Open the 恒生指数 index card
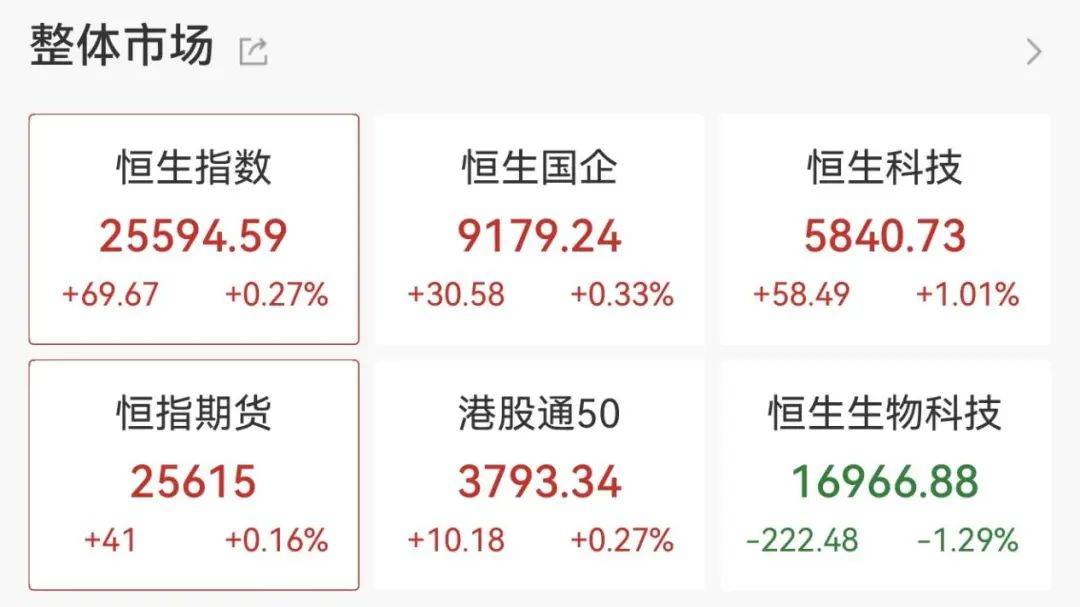 coord(193,229)
